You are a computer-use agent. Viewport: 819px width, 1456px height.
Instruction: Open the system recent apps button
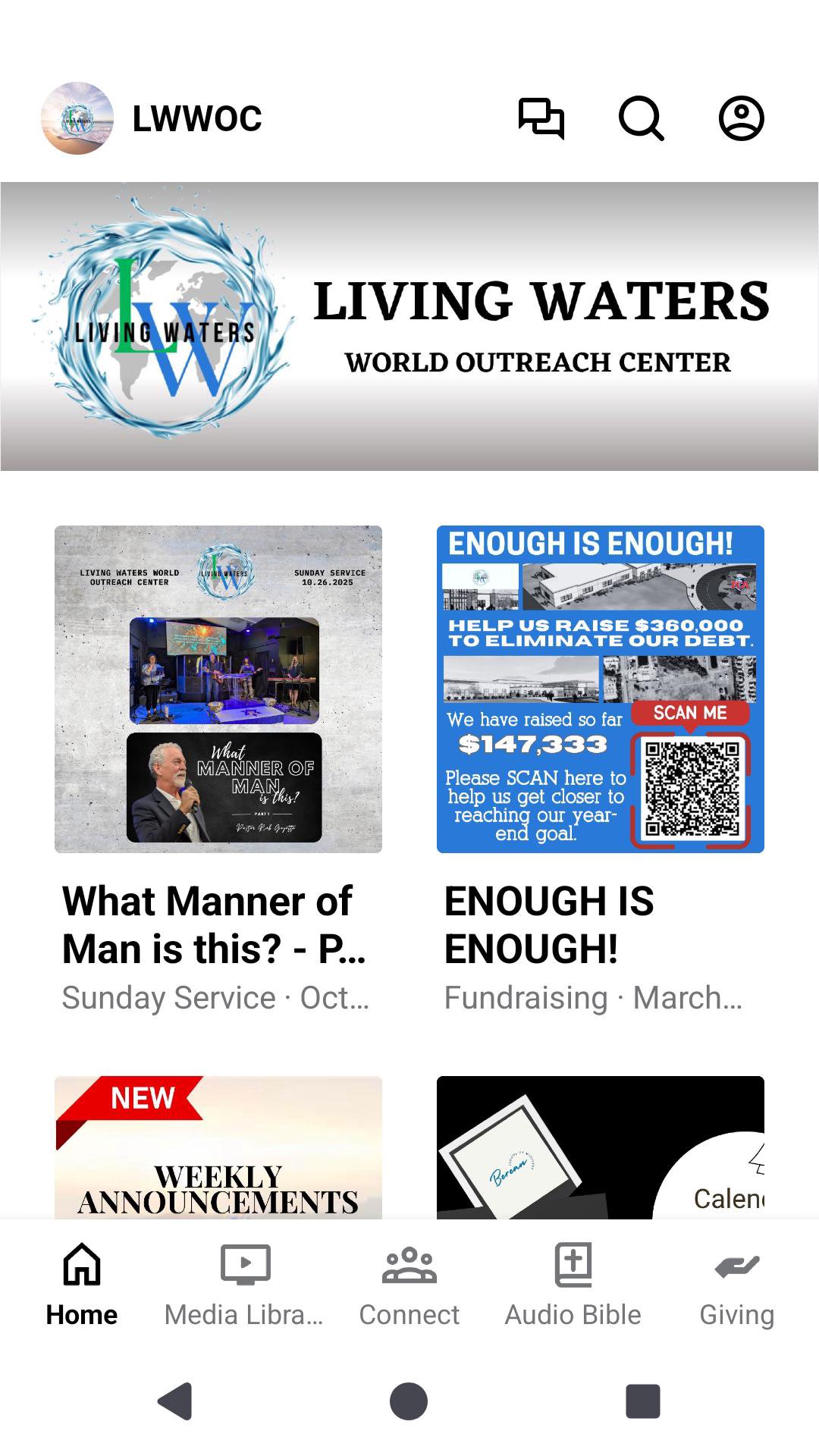pyautogui.click(x=642, y=1401)
